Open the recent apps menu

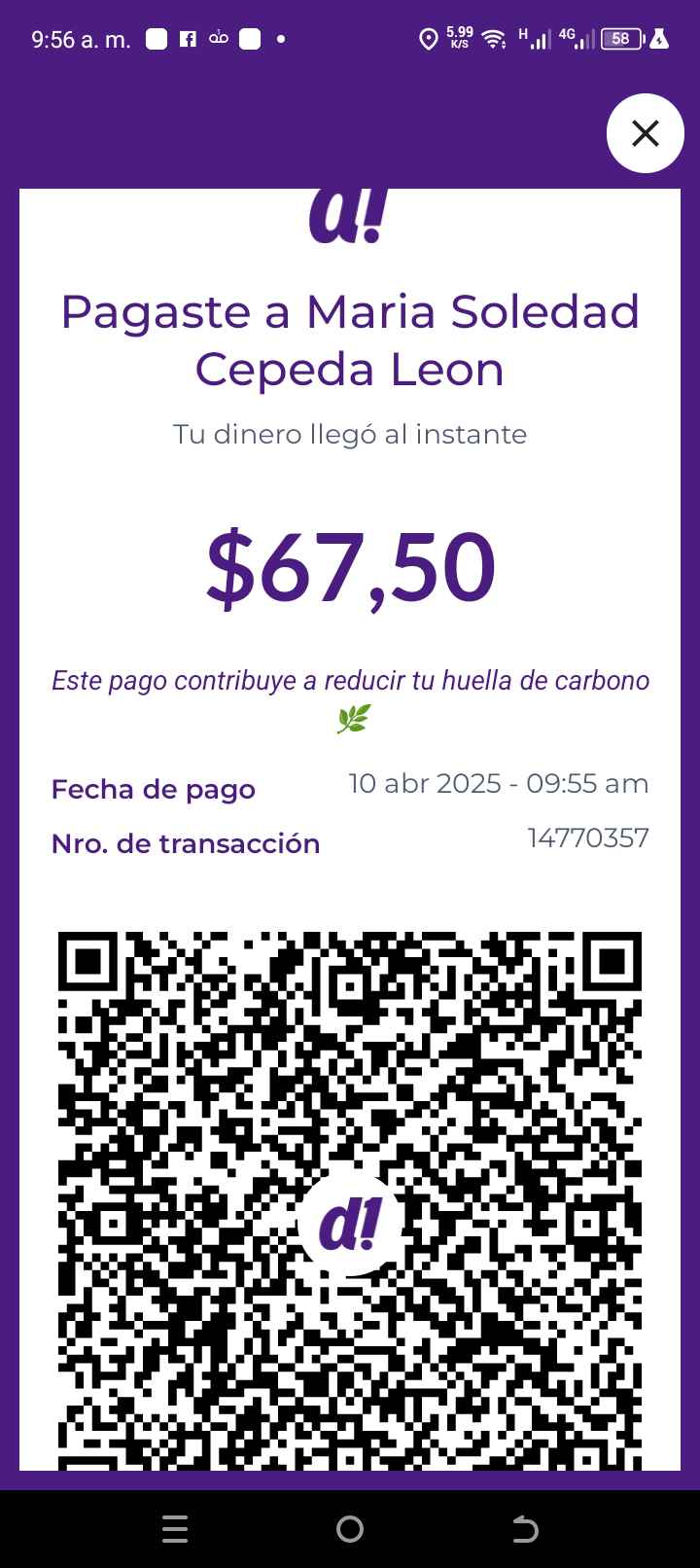pos(175,1529)
